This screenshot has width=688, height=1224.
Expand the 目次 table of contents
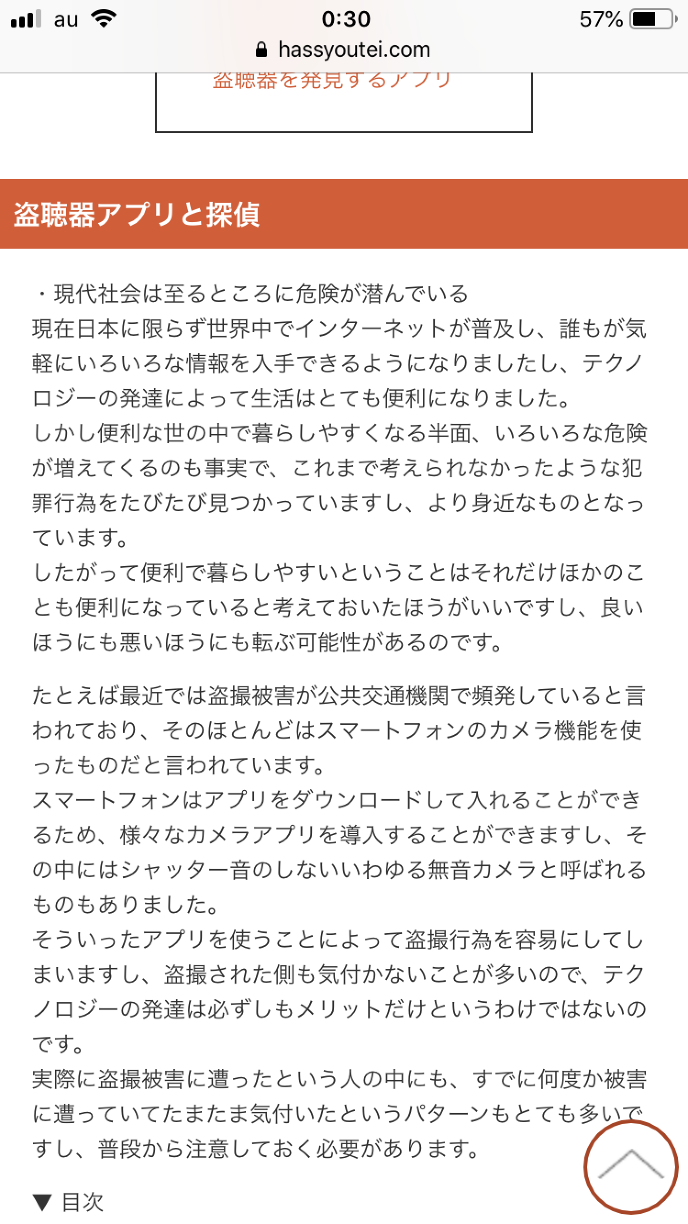coord(68,1202)
